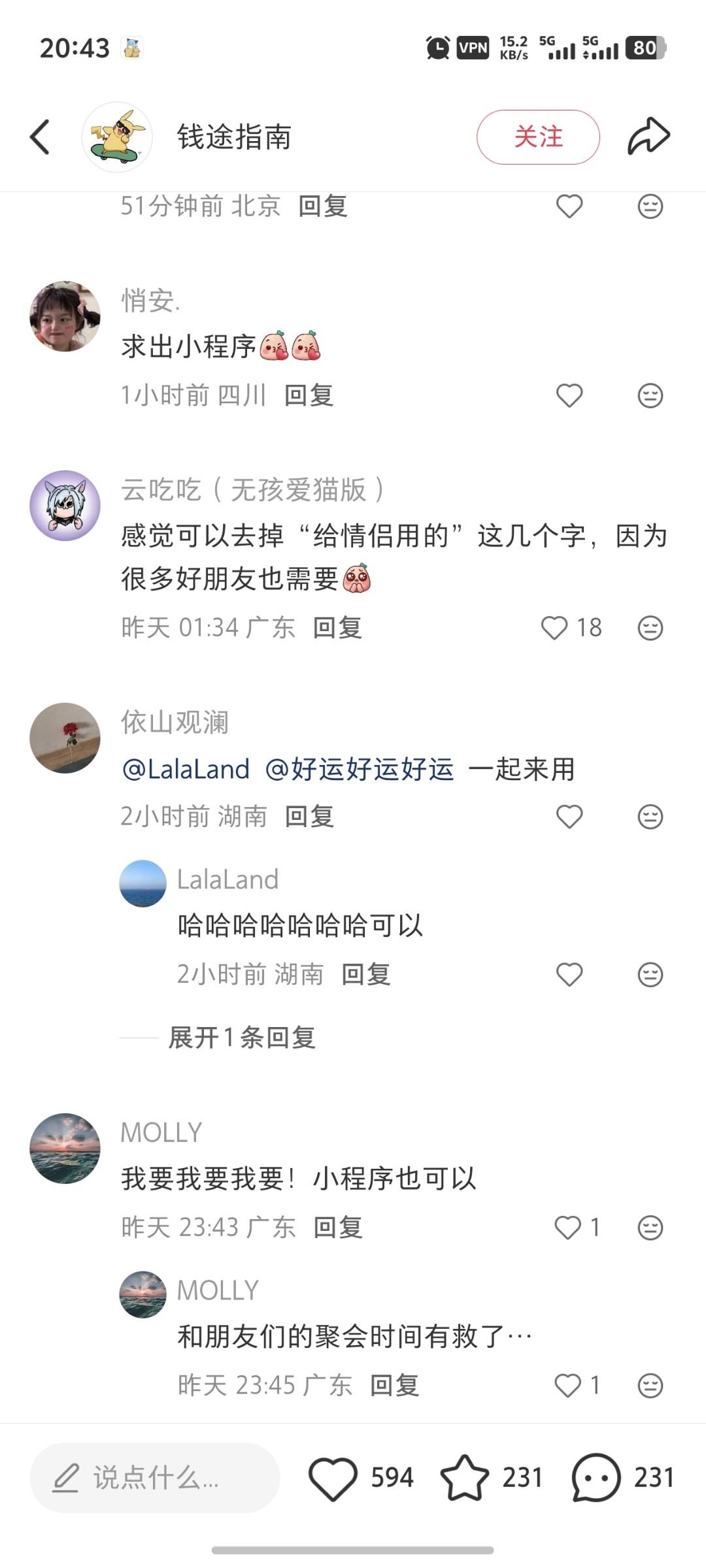Screen dimensions: 706x1568
Task: Follow 钱途指南 with the 关注 button
Action: 538,137
